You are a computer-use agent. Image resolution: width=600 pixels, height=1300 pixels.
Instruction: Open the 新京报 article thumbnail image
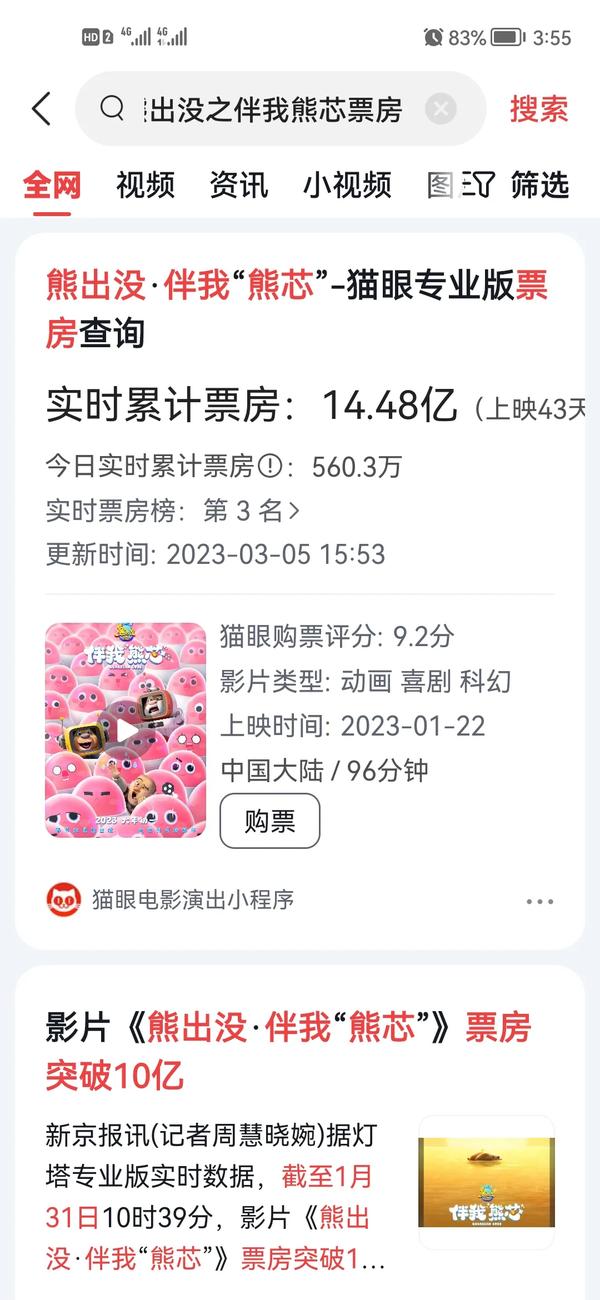click(486, 1182)
